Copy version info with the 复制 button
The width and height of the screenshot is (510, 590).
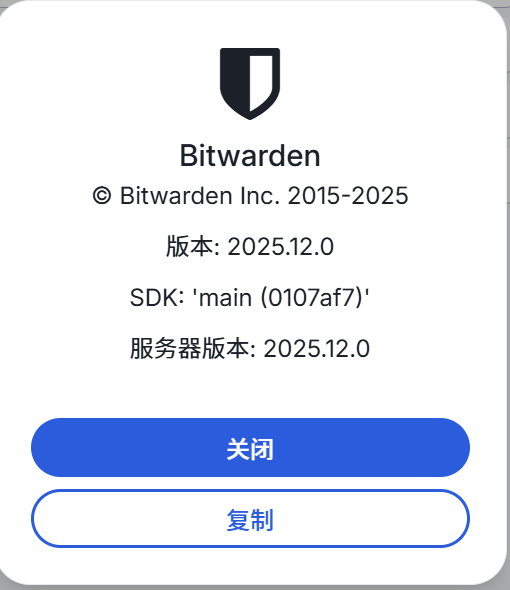click(250, 519)
